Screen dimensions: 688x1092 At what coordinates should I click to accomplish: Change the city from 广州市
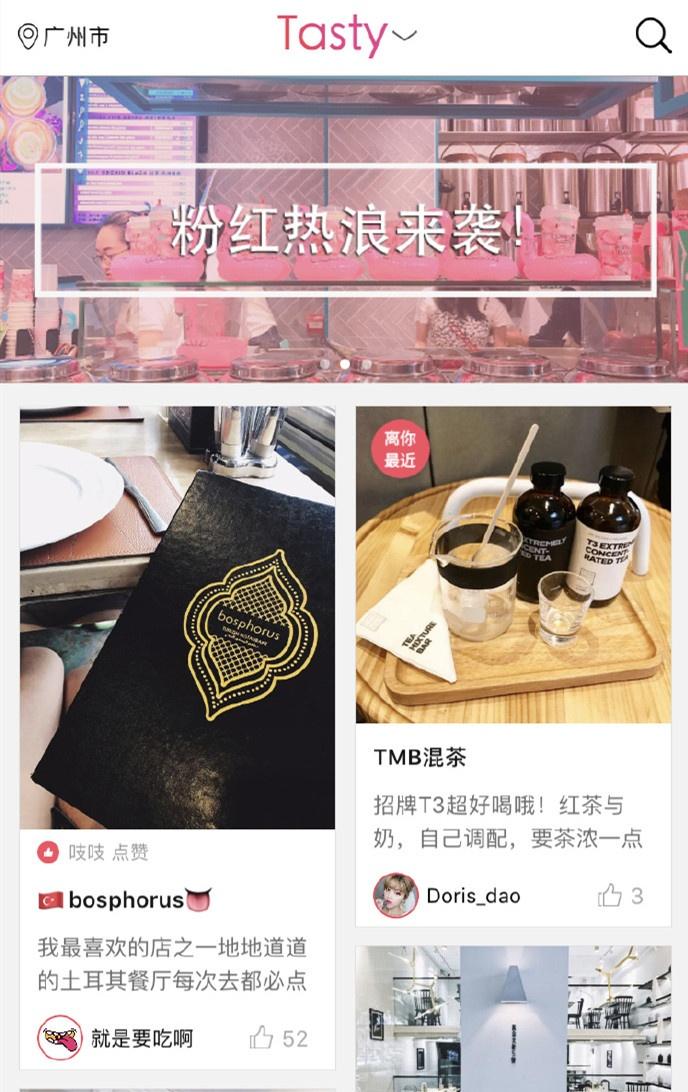point(64,37)
